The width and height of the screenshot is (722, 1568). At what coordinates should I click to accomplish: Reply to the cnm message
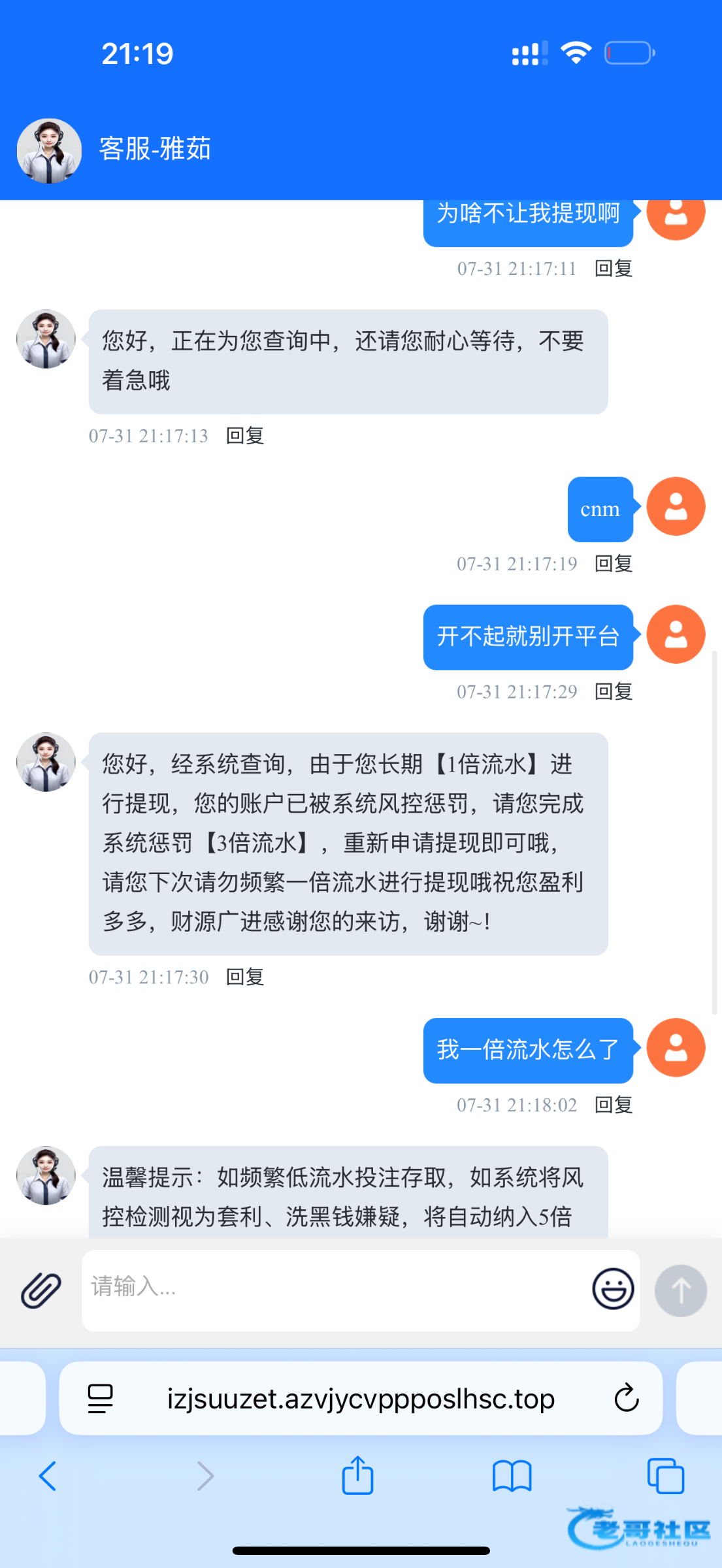[x=614, y=564]
